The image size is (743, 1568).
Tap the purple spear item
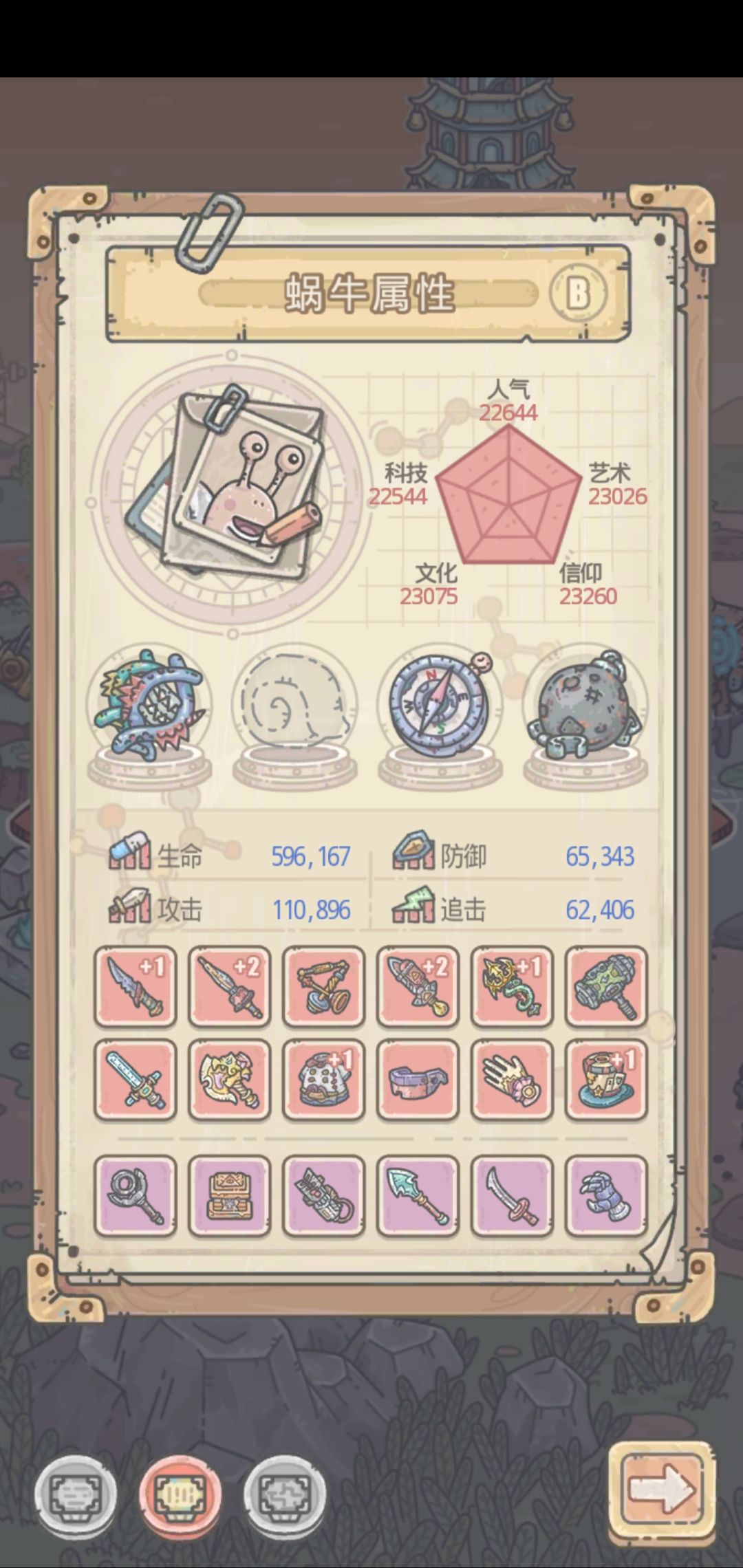click(418, 1196)
